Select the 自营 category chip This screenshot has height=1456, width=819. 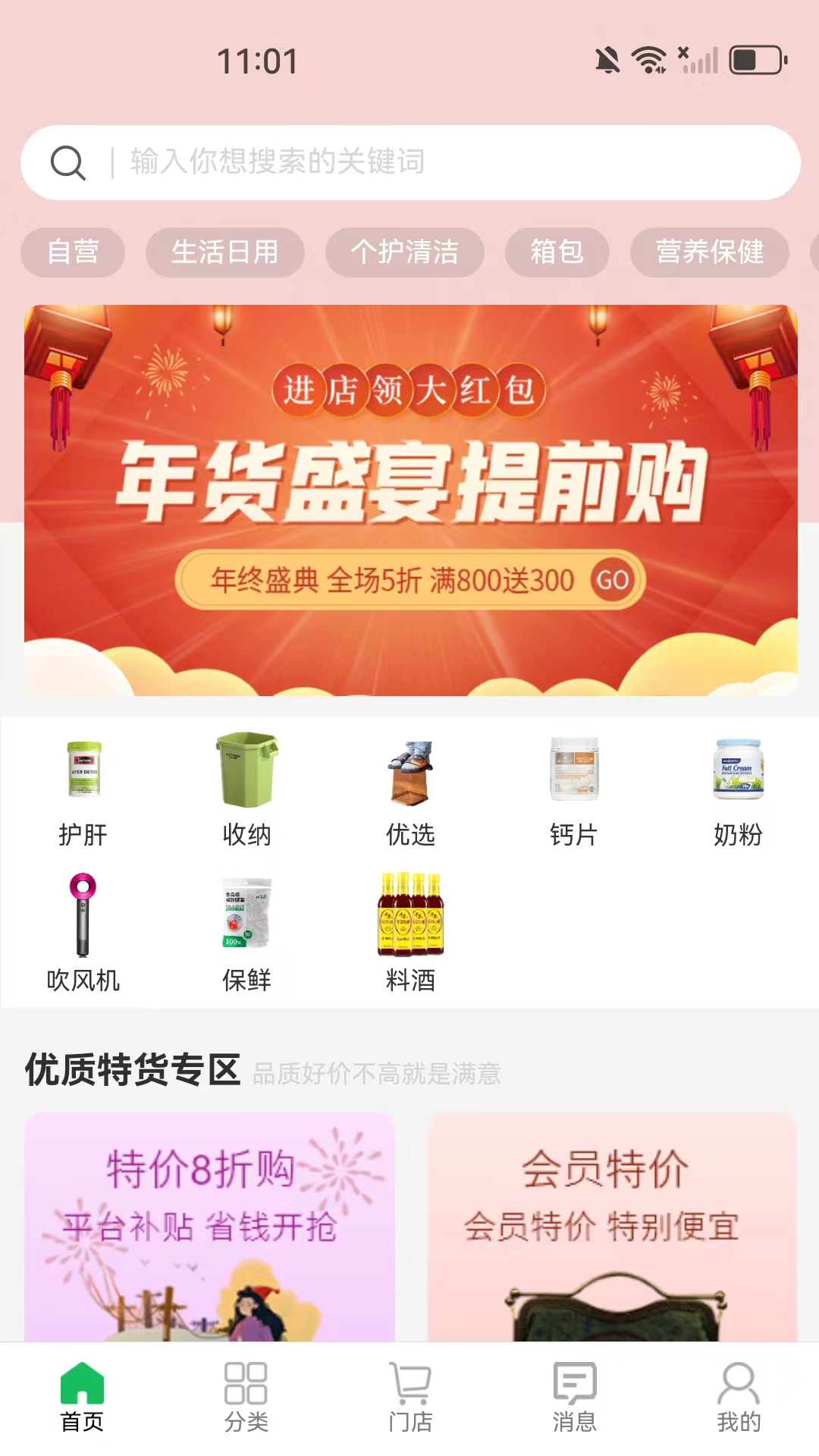pyautogui.click(x=73, y=252)
